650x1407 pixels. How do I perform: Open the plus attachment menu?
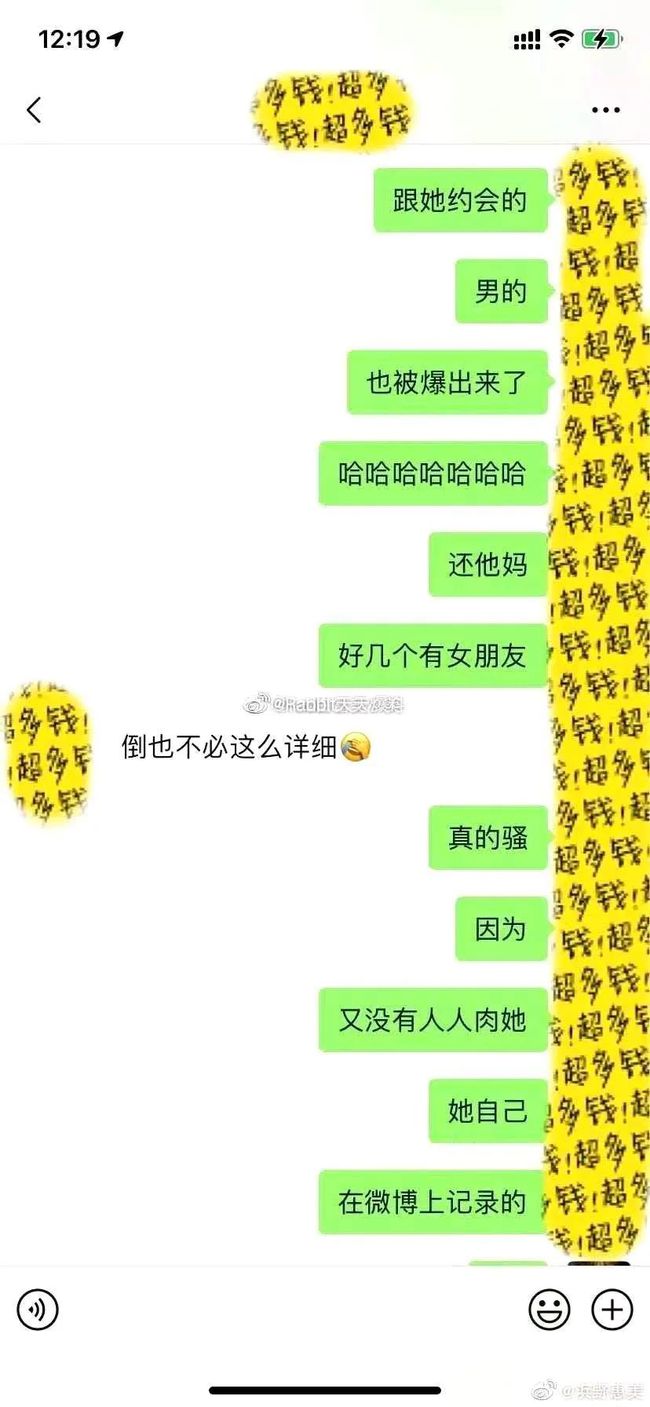pyautogui.click(x=612, y=1309)
